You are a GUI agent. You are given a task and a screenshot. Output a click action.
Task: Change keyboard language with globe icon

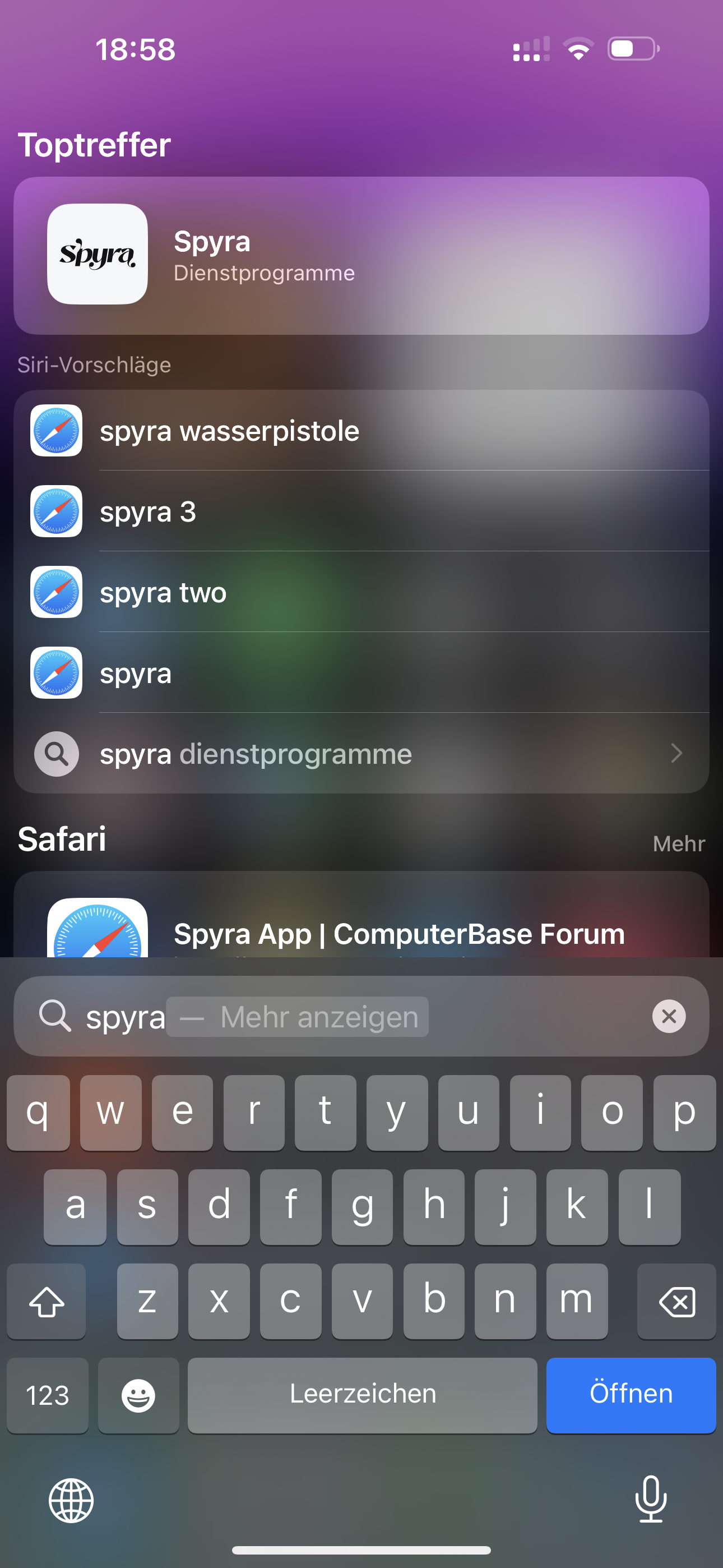pos(71,1500)
